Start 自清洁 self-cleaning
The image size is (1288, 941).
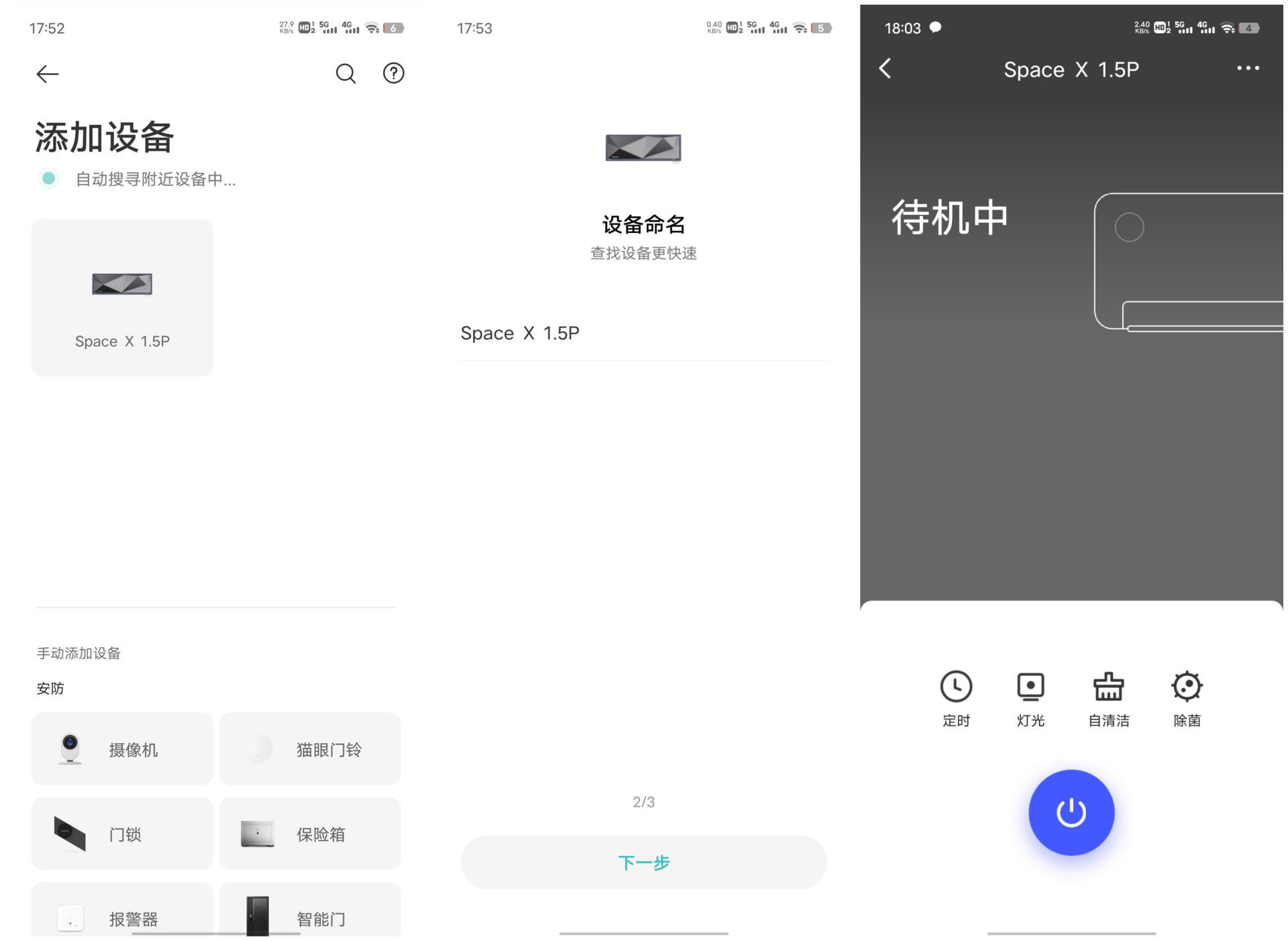(1108, 699)
